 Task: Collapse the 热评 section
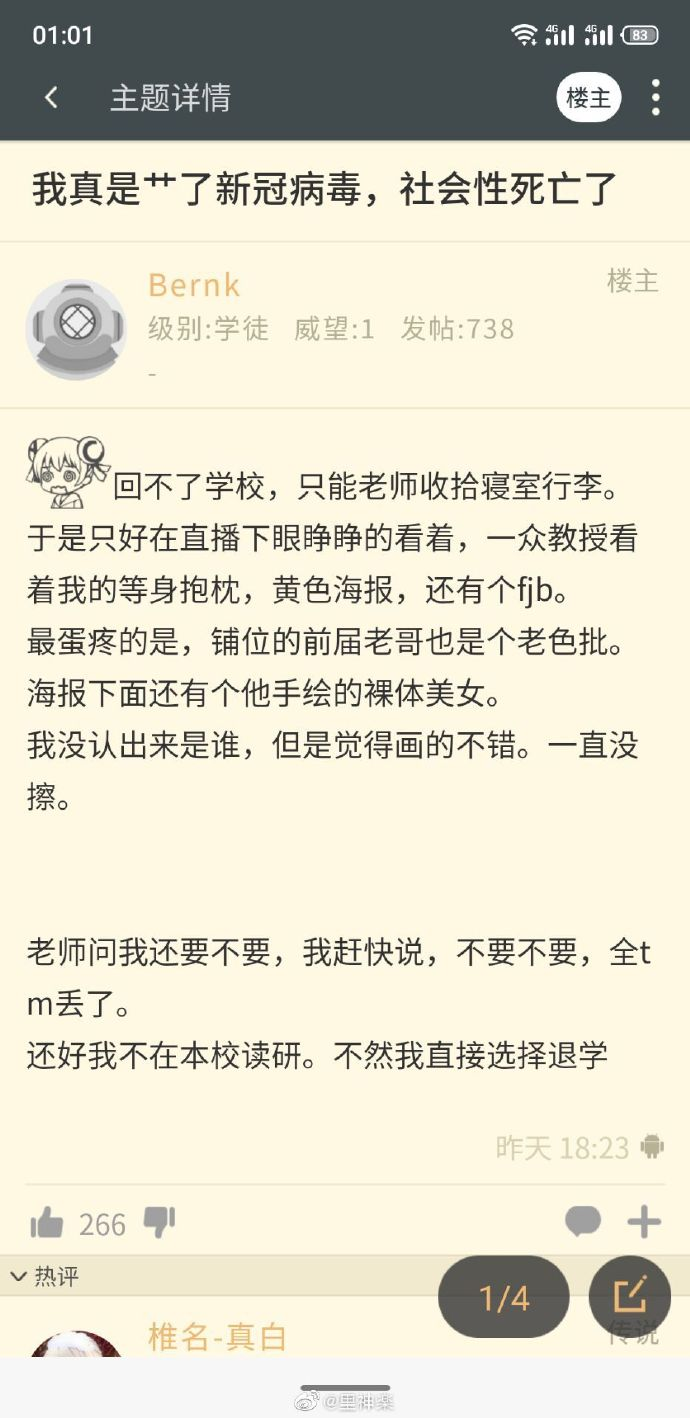click(x=44, y=1276)
